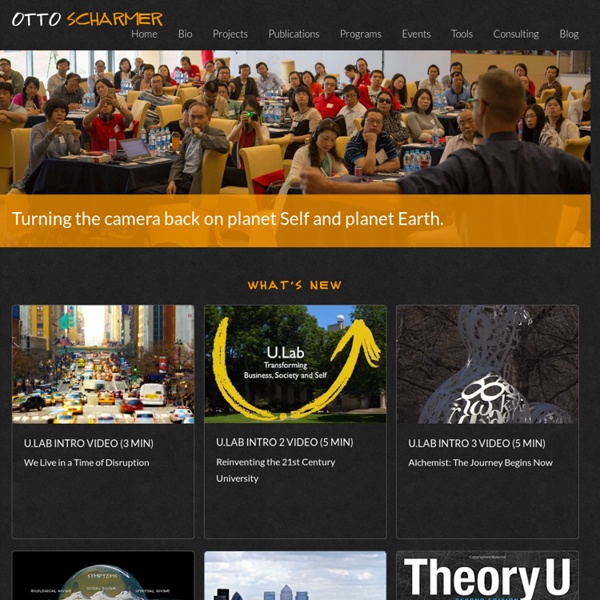Open Projects in the navigation

[230, 34]
